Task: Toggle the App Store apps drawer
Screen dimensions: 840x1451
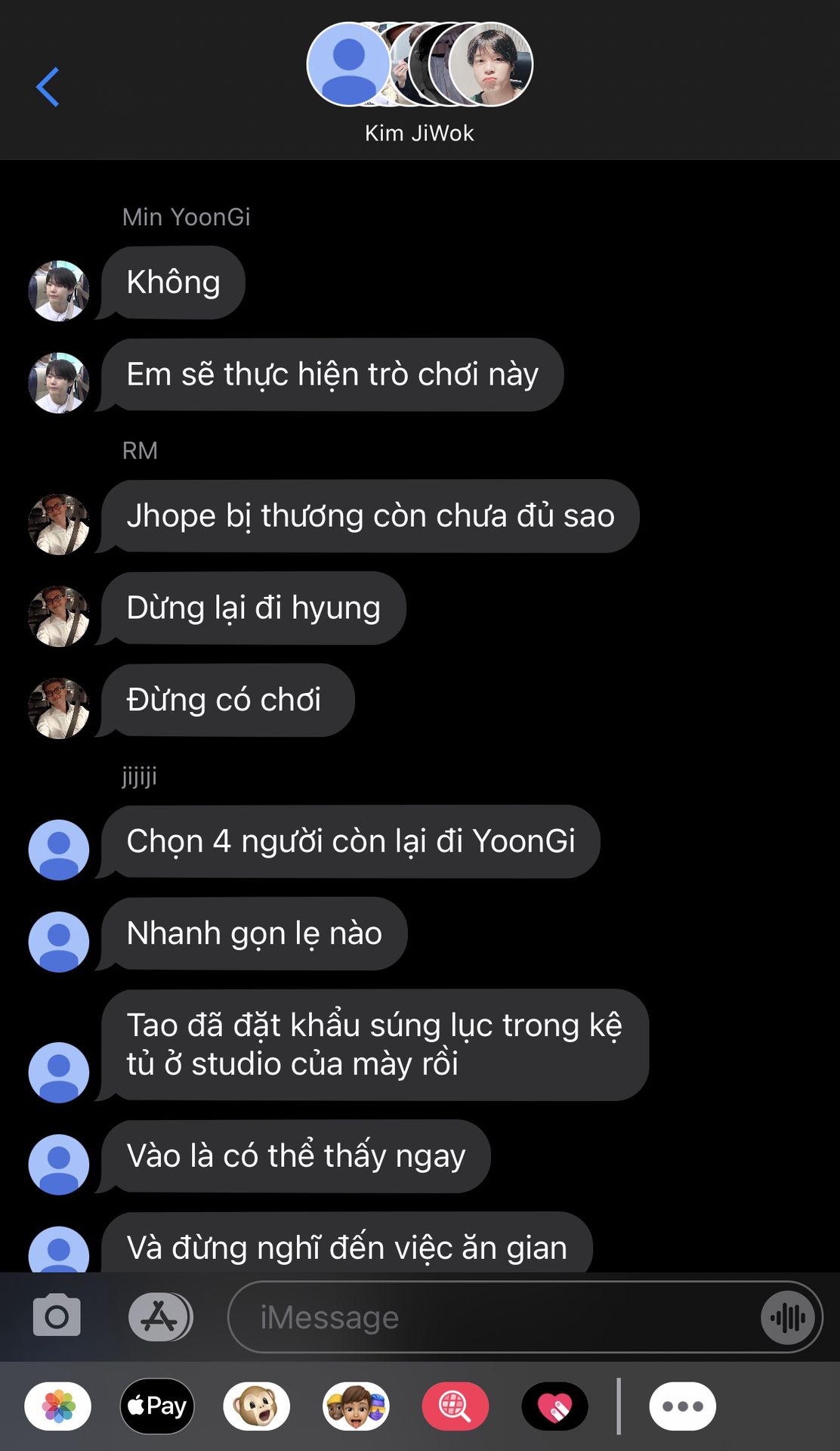Action: (x=160, y=1316)
